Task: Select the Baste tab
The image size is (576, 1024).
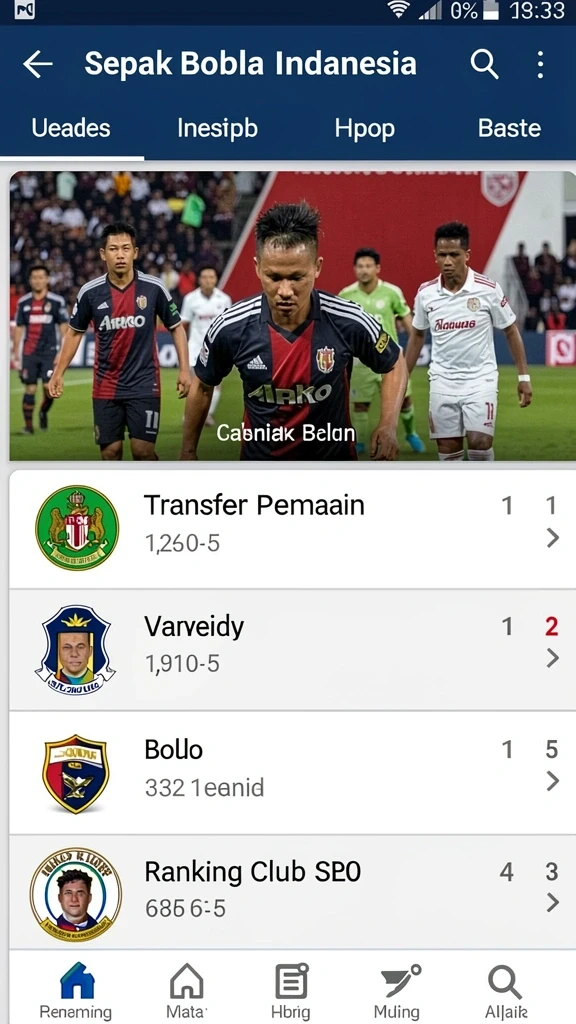Action: tap(509, 128)
